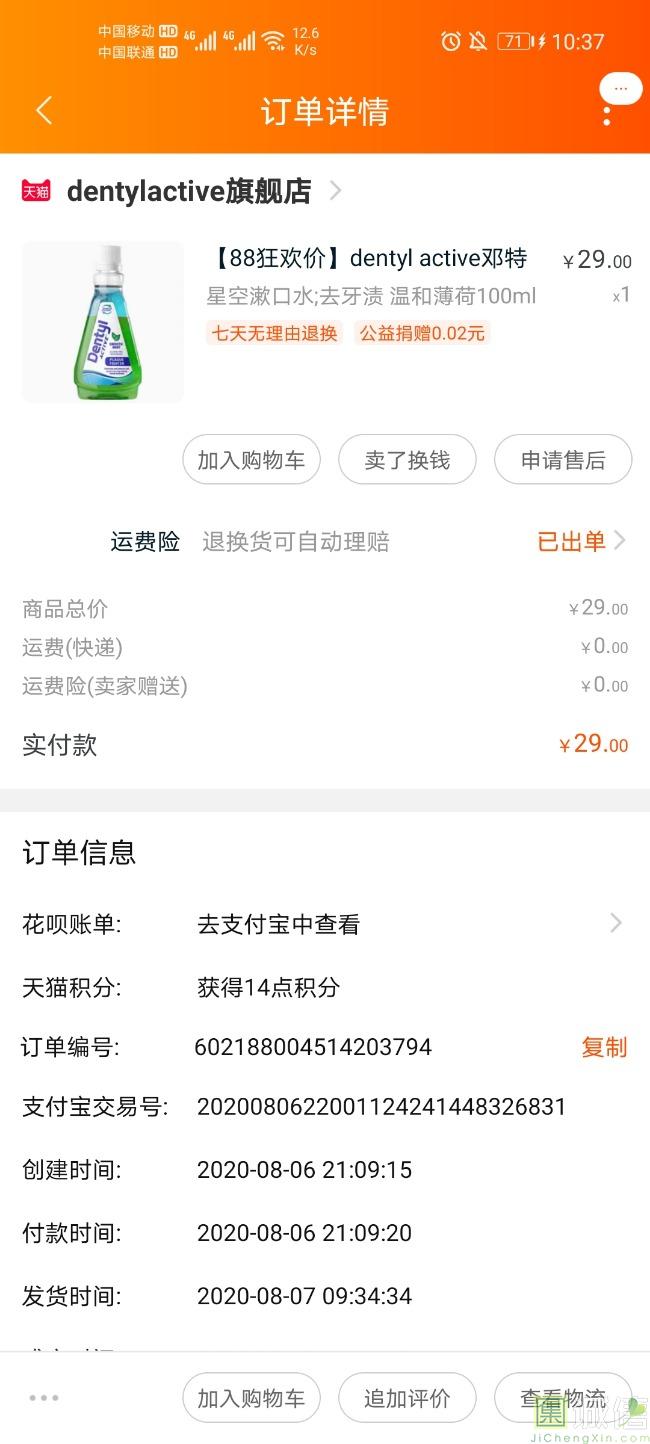Copy the order number with 复制
Screen dimensions: 650x1444
click(x=604, y=1047)
